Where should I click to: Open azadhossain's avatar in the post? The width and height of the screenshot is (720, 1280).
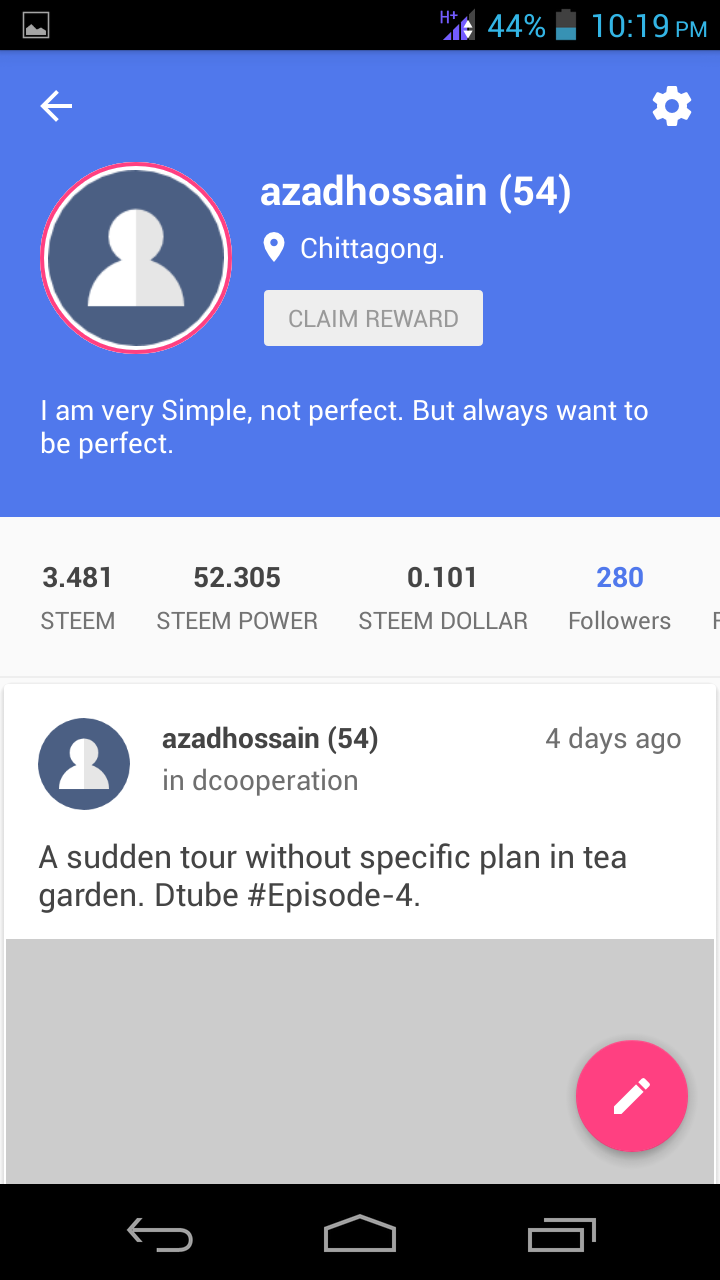pos(84,764)
